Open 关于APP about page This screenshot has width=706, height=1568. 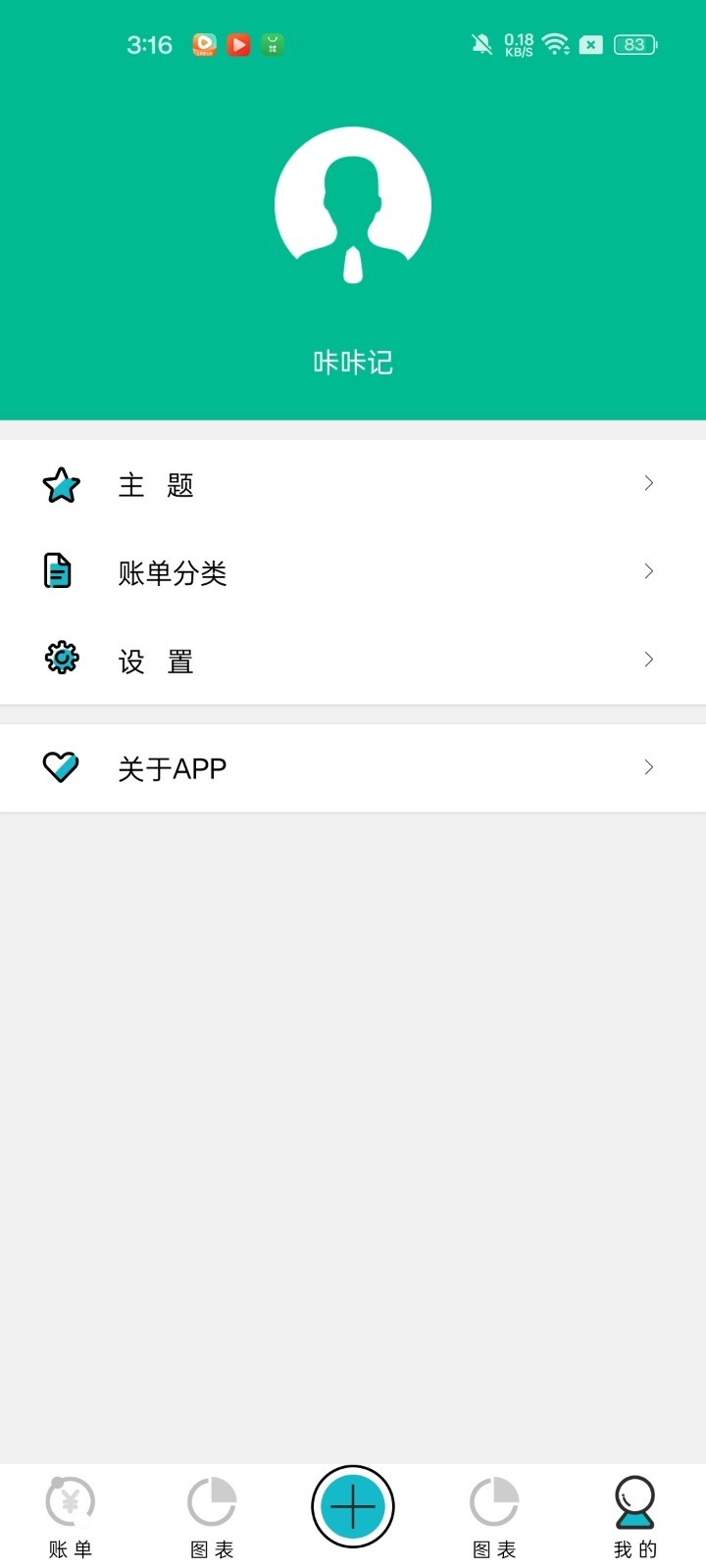pyautogui.click(x=353, y=767)
